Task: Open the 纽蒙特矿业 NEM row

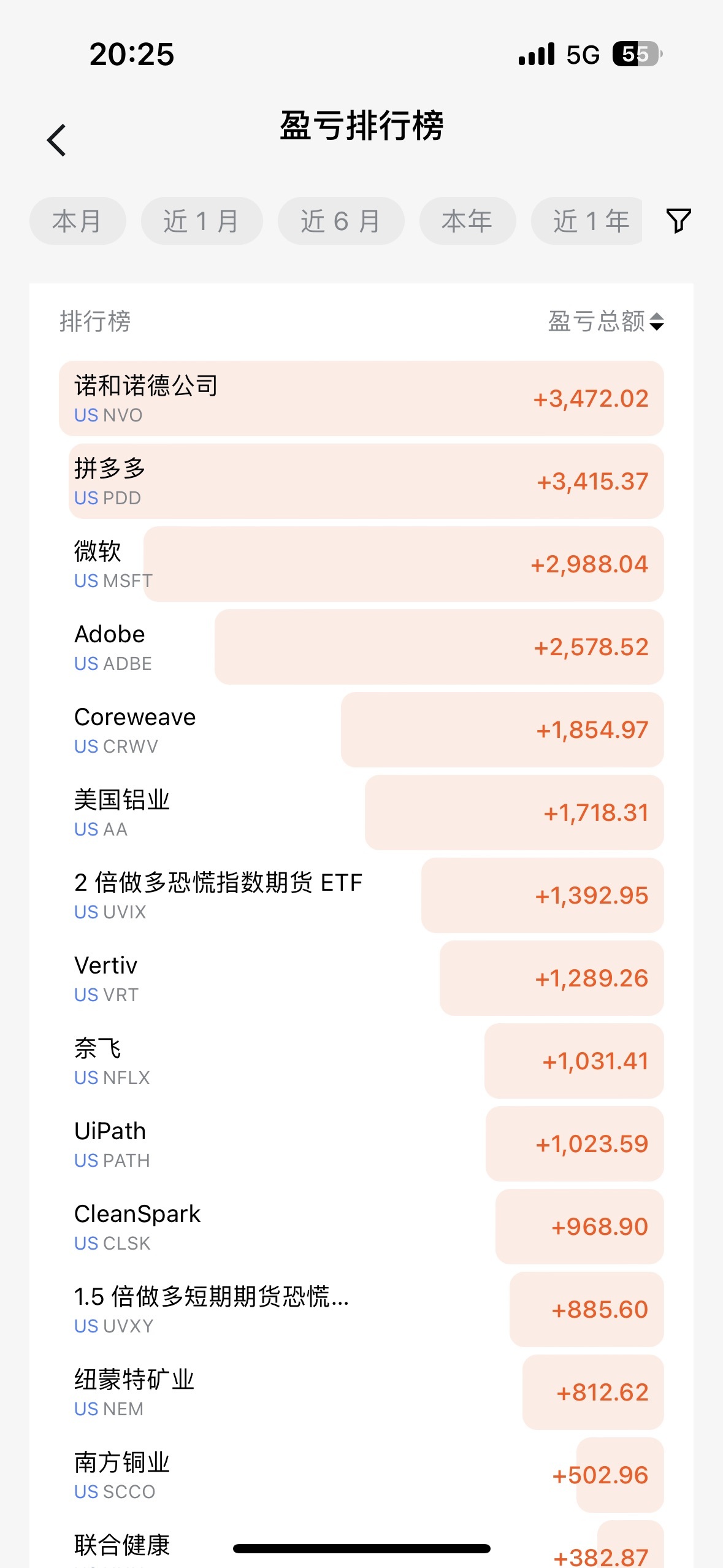Action: (361, 1393)
